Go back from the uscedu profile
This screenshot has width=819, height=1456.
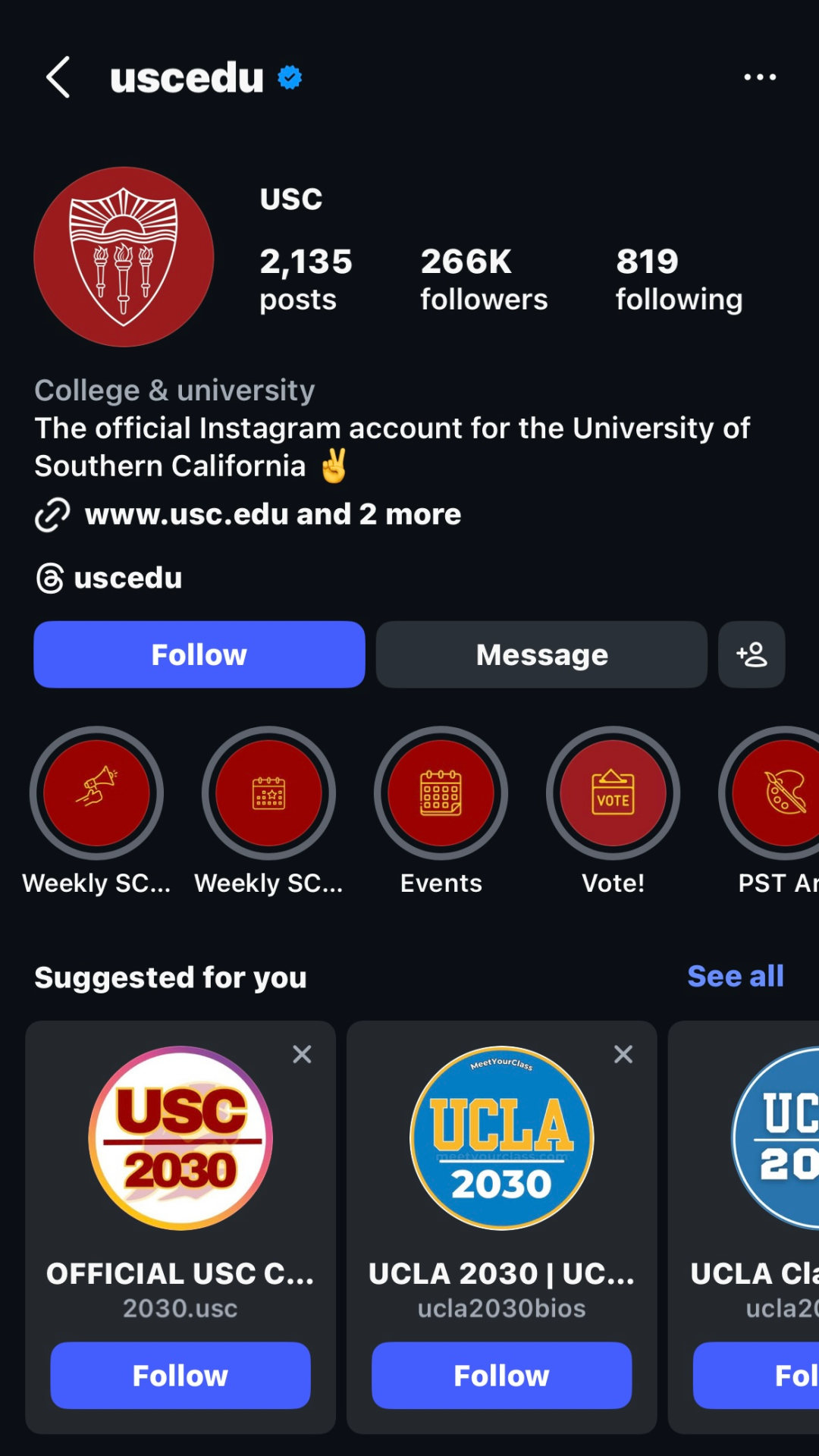pos(58,77)
